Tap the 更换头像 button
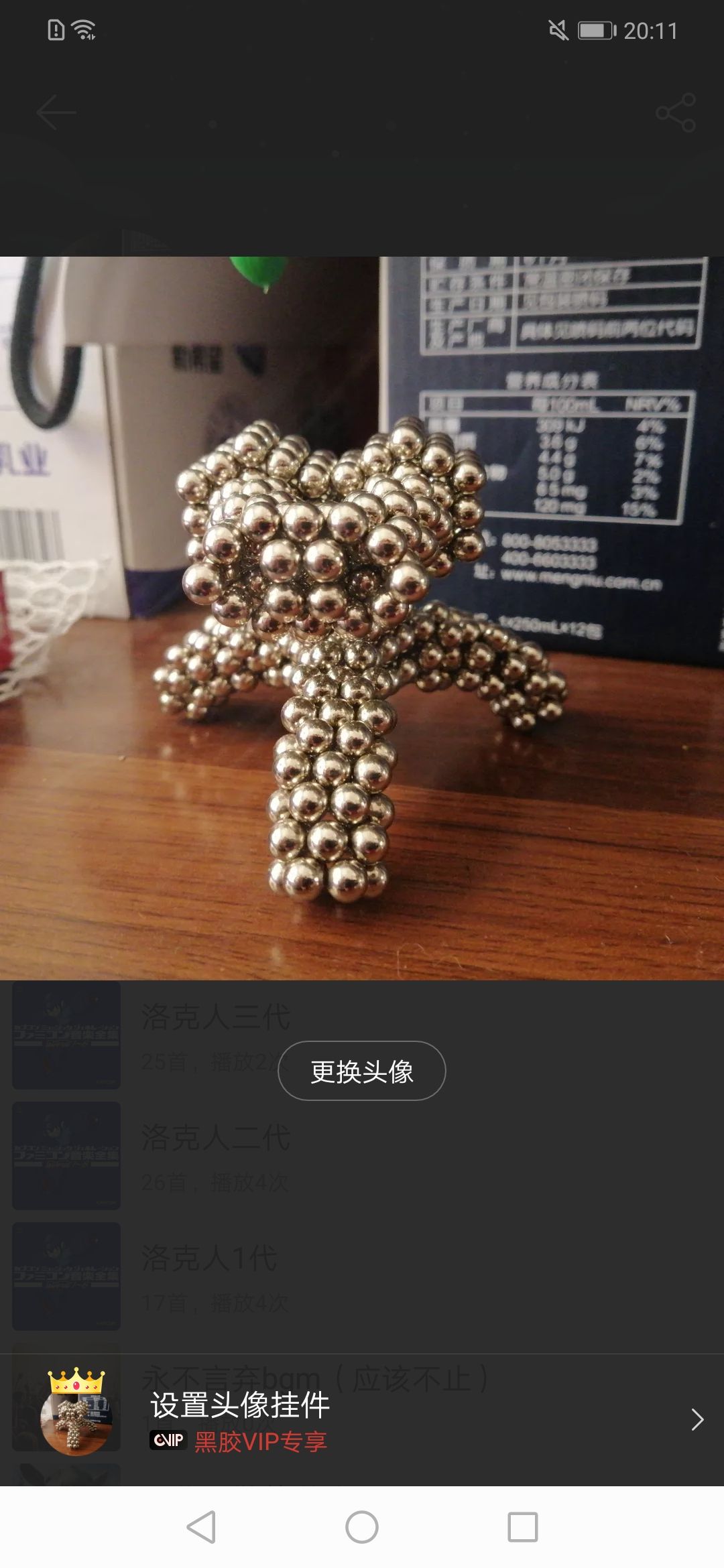The image size is (724, 1568). click(362, 1071)
